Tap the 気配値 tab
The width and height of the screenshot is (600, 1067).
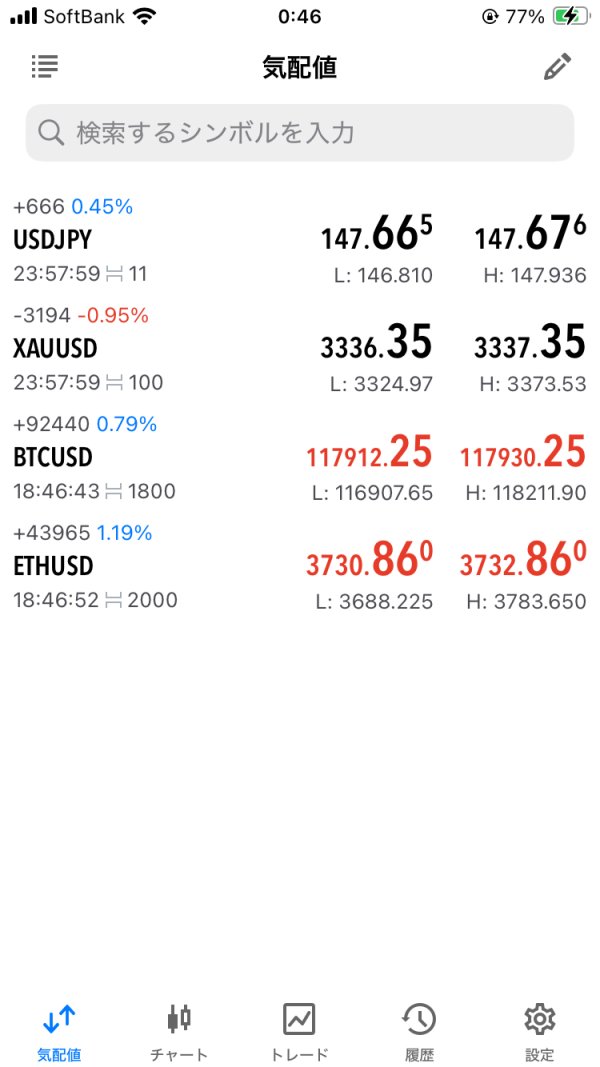point(59,1032)
